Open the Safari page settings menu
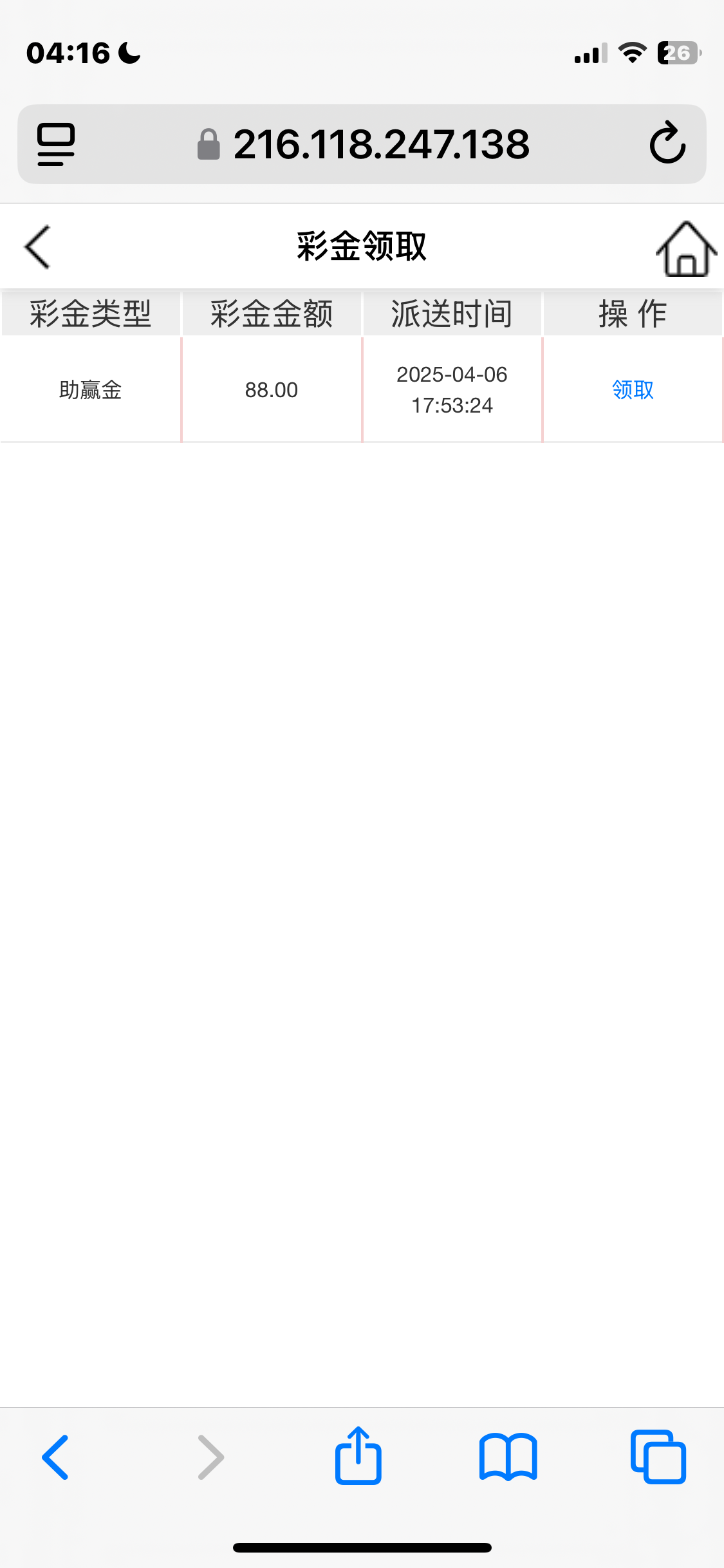This screenshot has width=724, height=1568. pos(56,144)
